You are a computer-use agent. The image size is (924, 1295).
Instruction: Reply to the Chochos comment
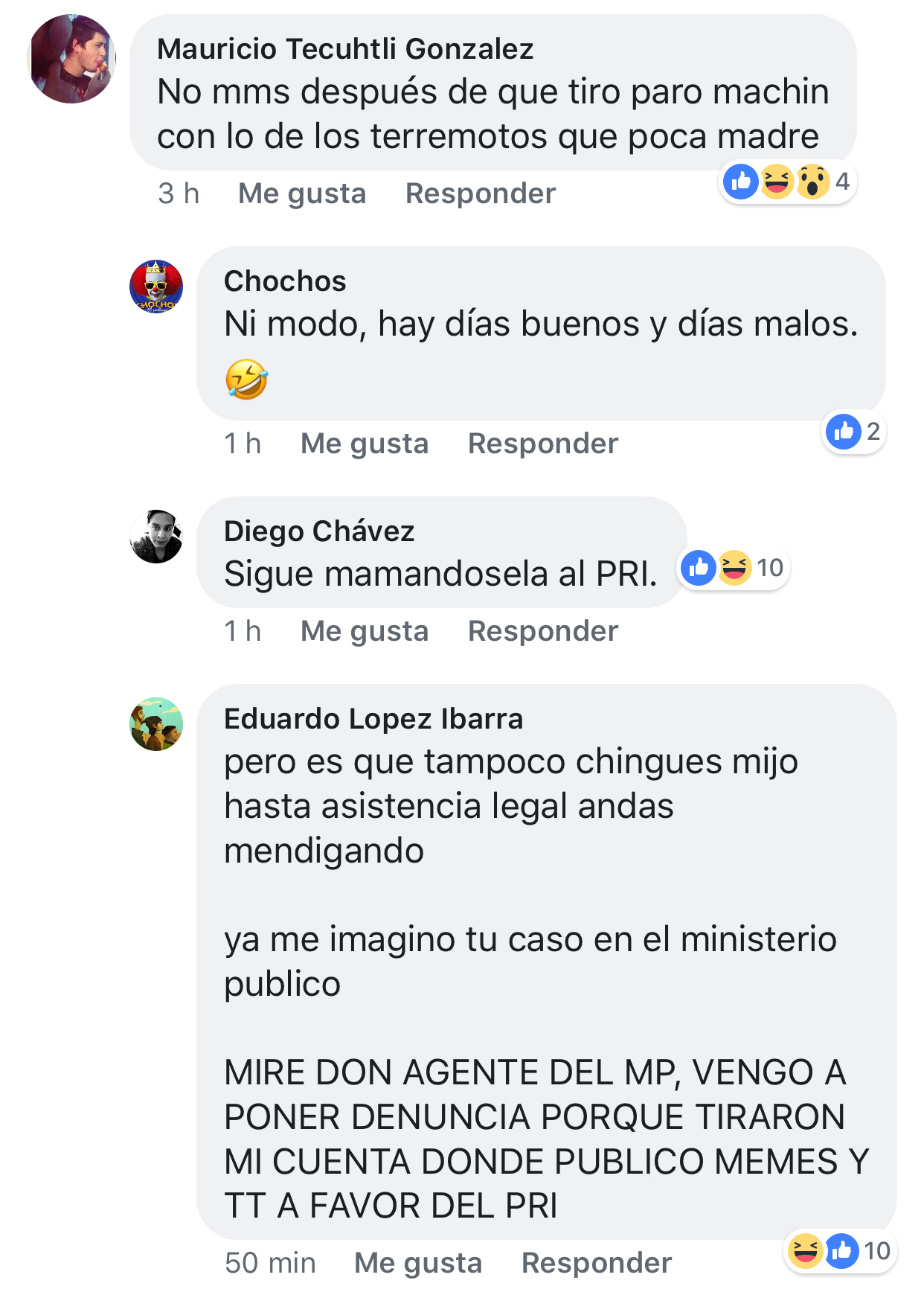[x=542, y=444]
